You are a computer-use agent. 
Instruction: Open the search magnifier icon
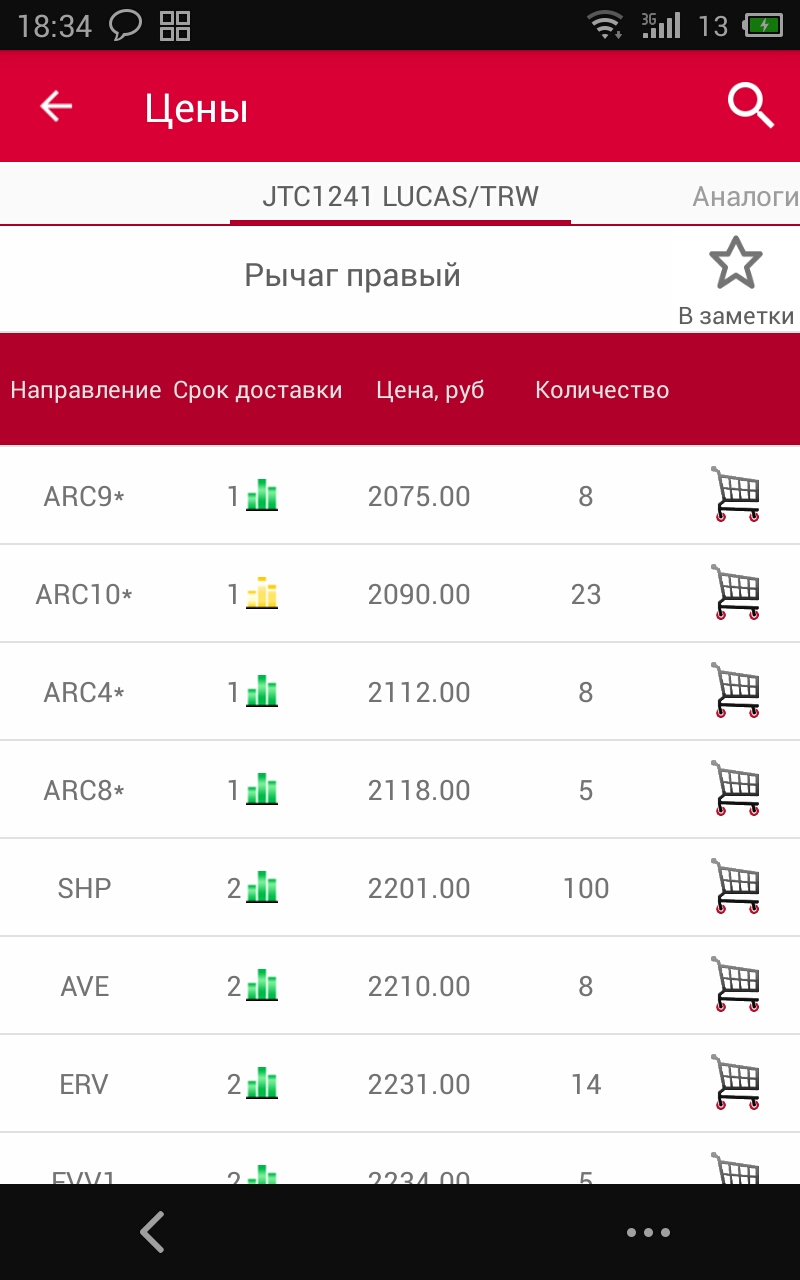(750, 106)
